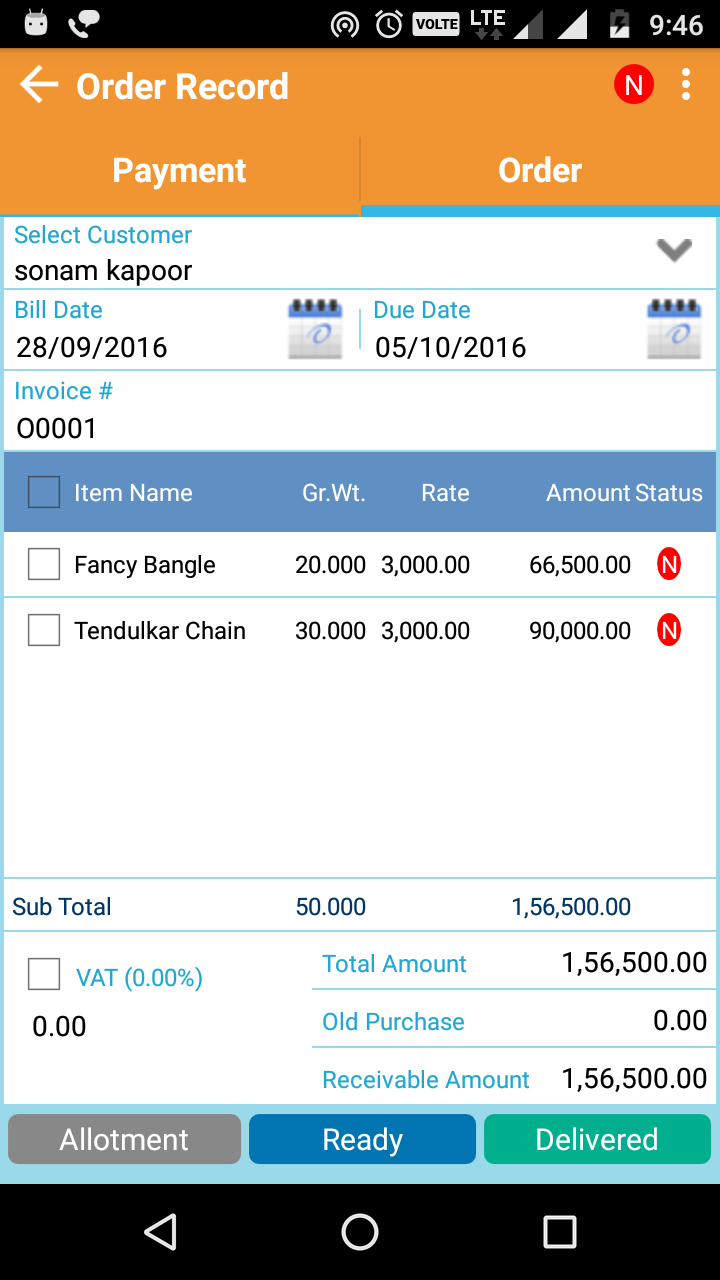Open the Bill Date calendar picker

point(315,329)
